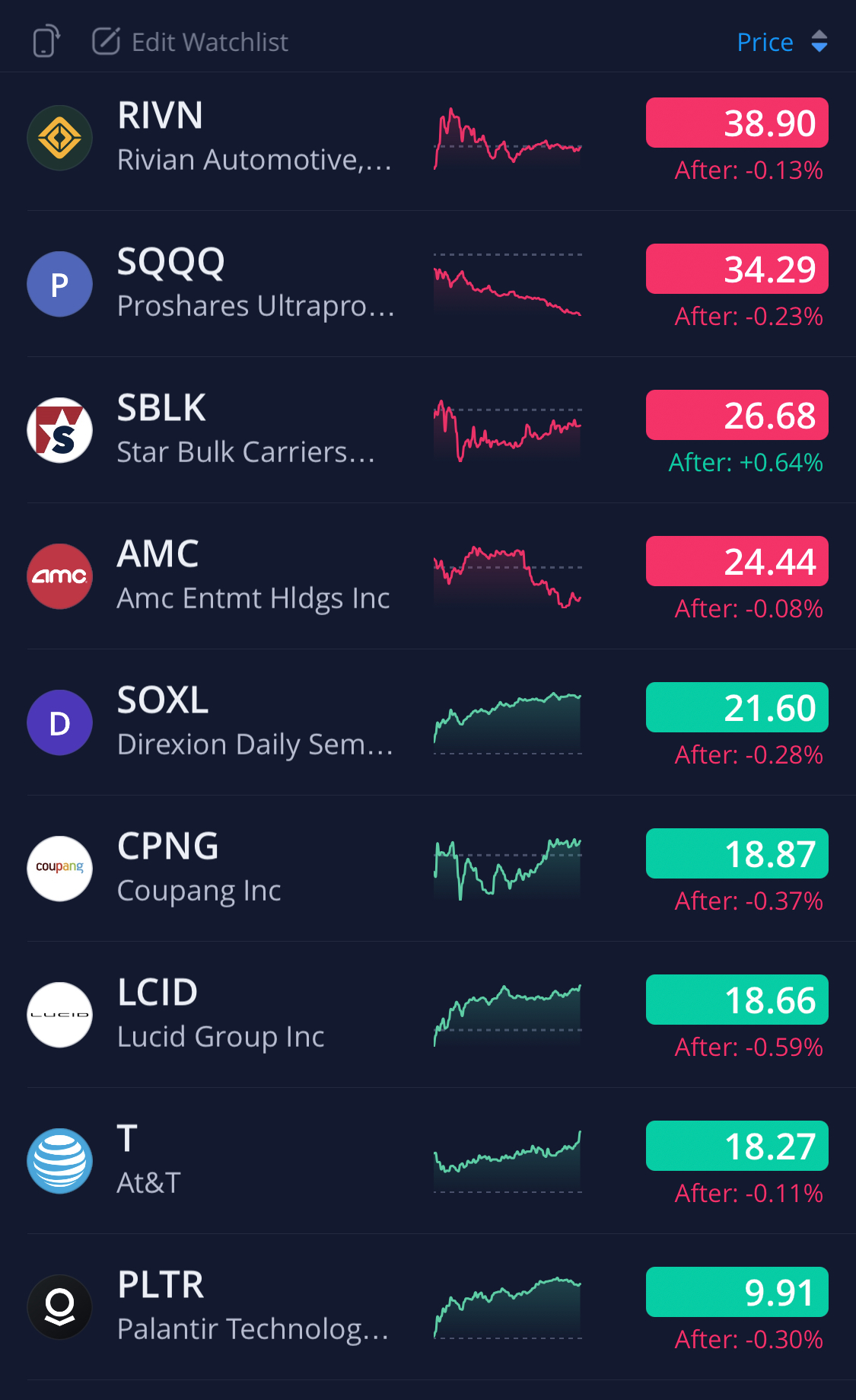Image resolution: width=856 pixels, height=1400 pixels.
Task: Open the T At&T stock row
Action: (428, 1161)
